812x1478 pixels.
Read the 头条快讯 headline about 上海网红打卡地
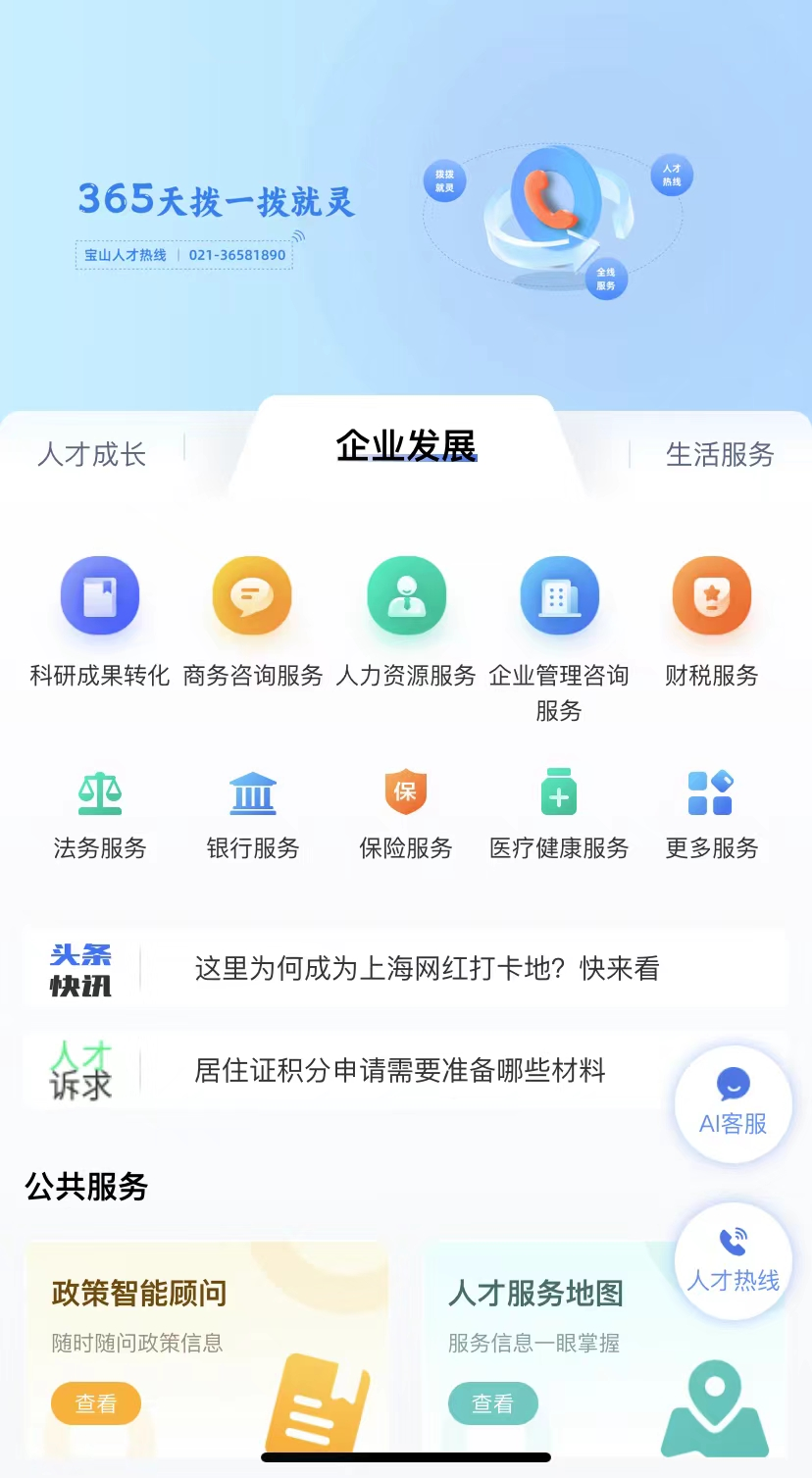(x=404, y=969)
